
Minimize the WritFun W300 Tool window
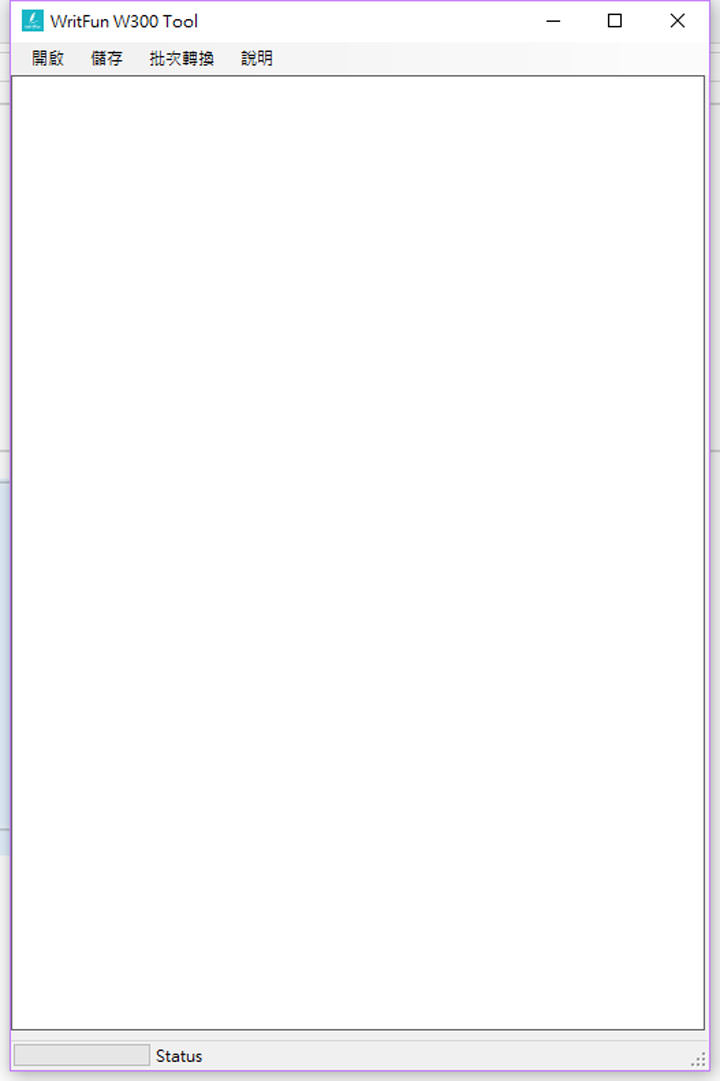click(x=553, y=21)
